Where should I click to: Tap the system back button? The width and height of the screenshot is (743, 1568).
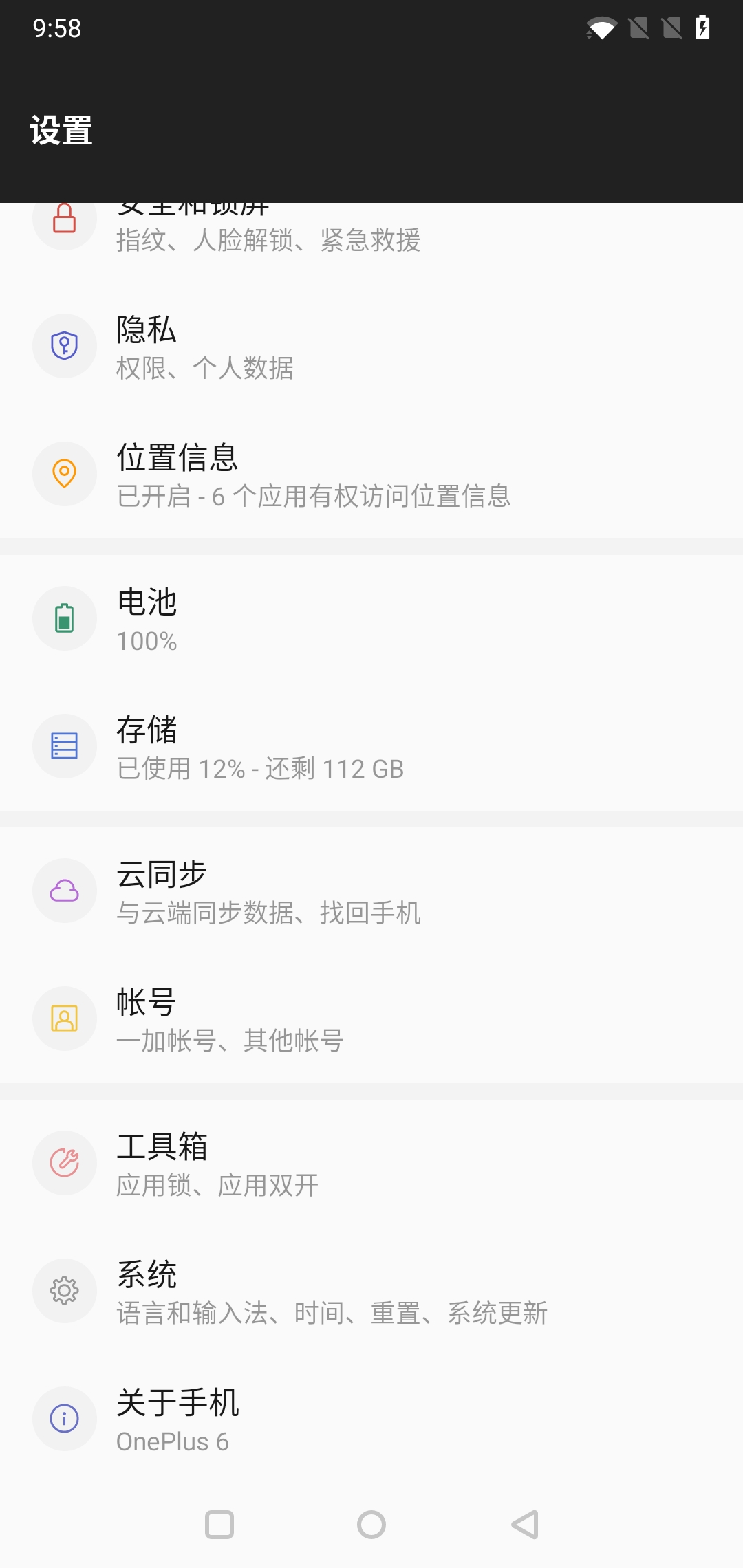point(525,1525)
